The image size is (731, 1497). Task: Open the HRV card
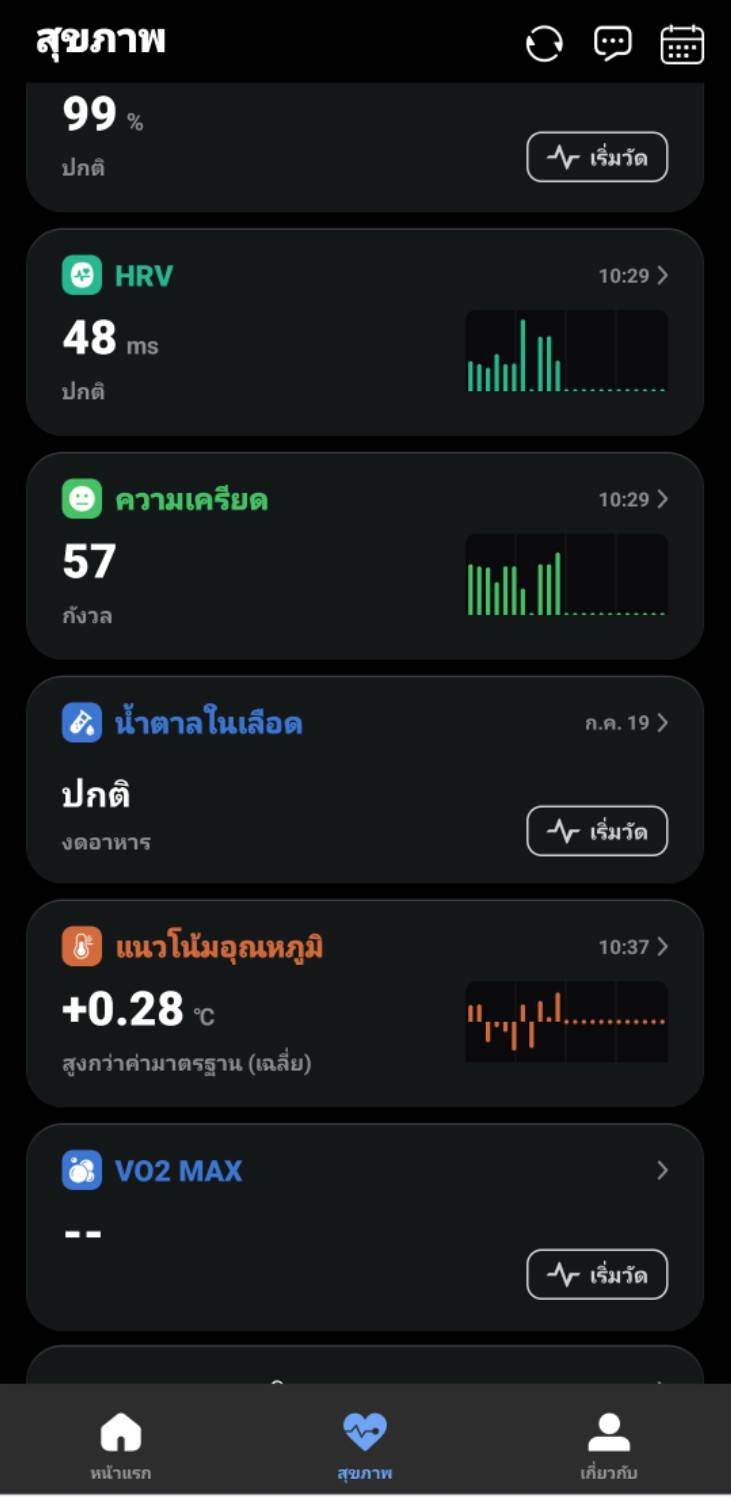[365, 332]
